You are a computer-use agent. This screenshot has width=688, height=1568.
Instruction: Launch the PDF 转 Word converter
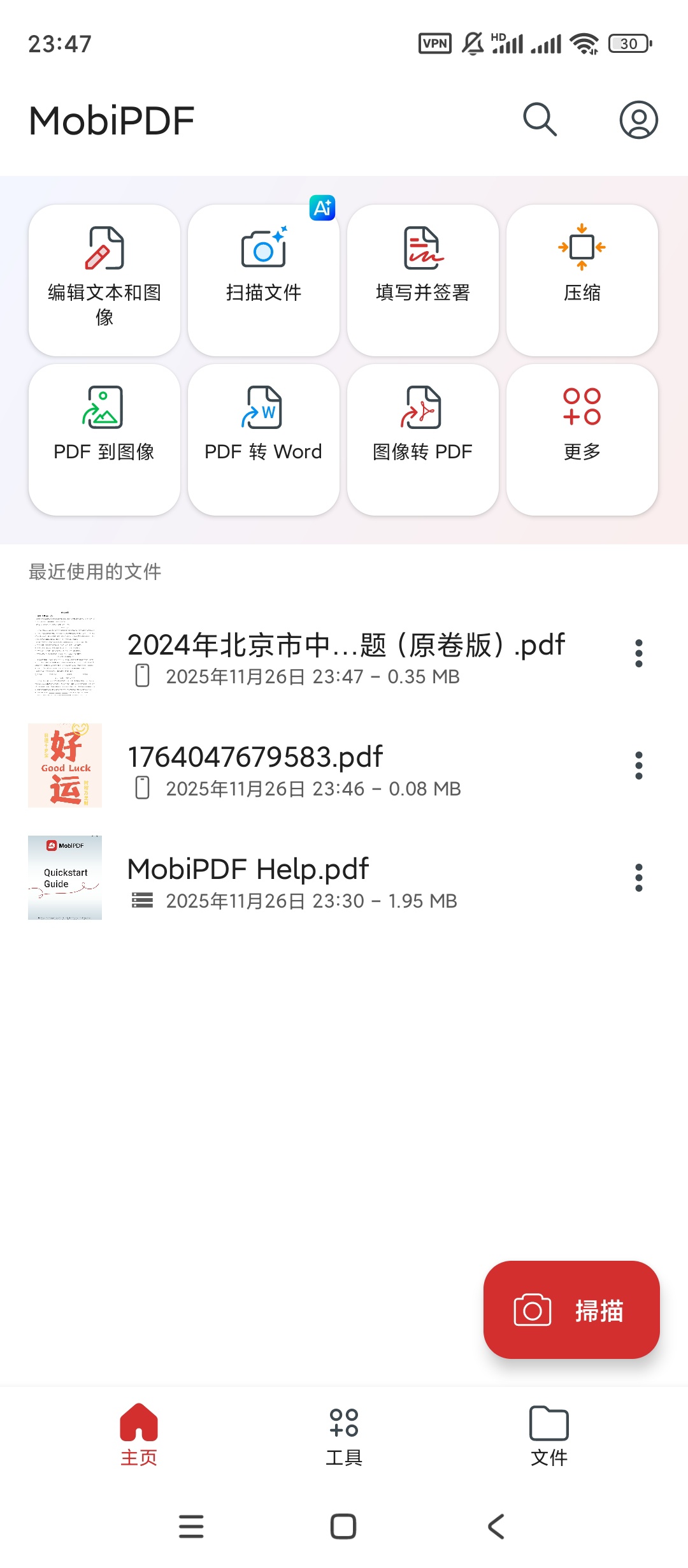(264, 439)
